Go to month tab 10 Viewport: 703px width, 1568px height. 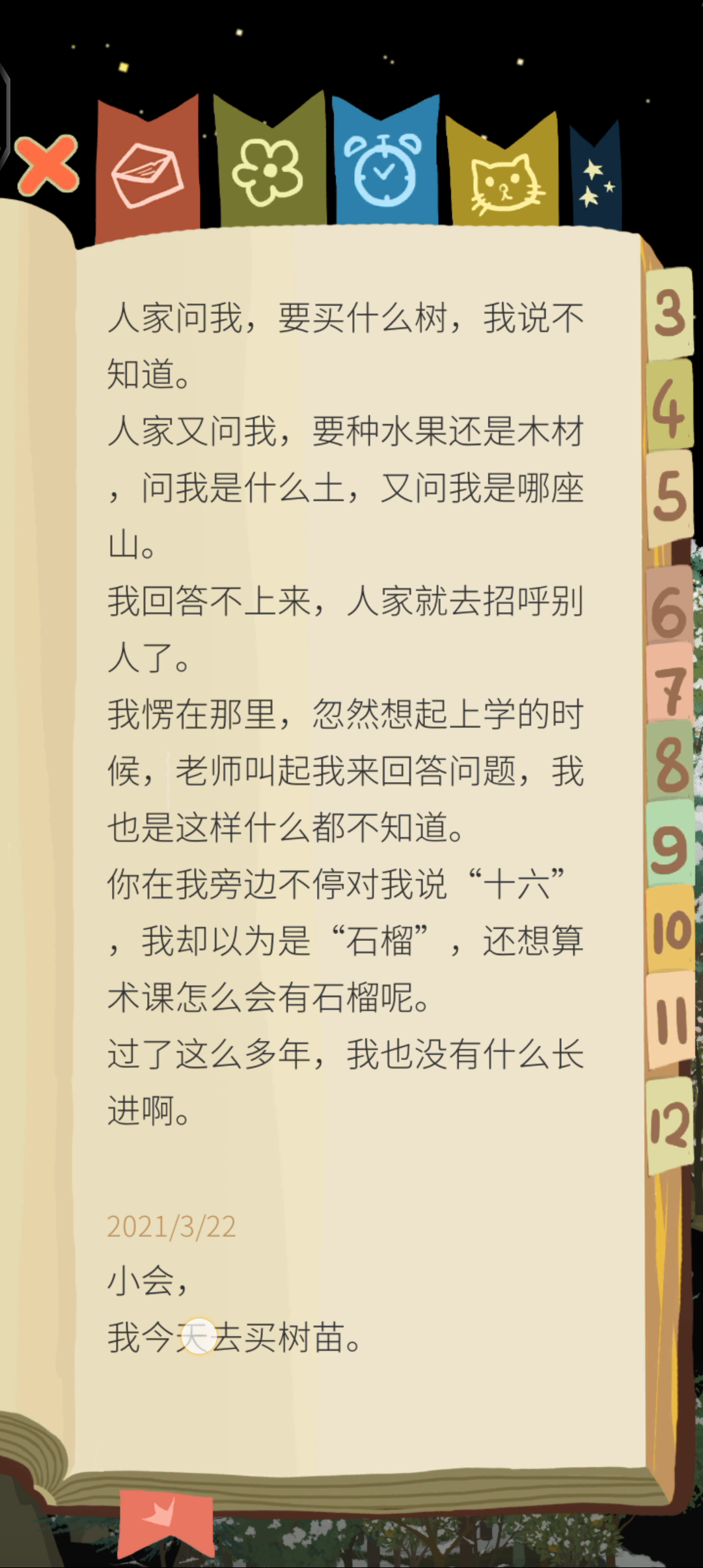(x=670, y=930)
